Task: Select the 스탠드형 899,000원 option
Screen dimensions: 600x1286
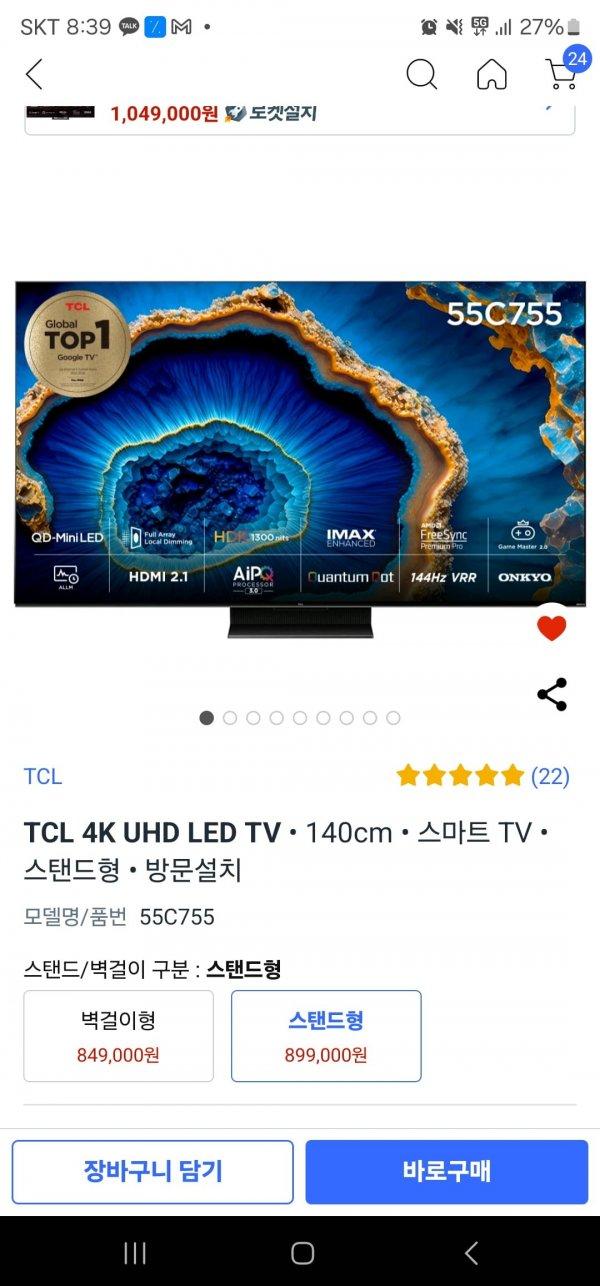Action: tap(326, 1036)
